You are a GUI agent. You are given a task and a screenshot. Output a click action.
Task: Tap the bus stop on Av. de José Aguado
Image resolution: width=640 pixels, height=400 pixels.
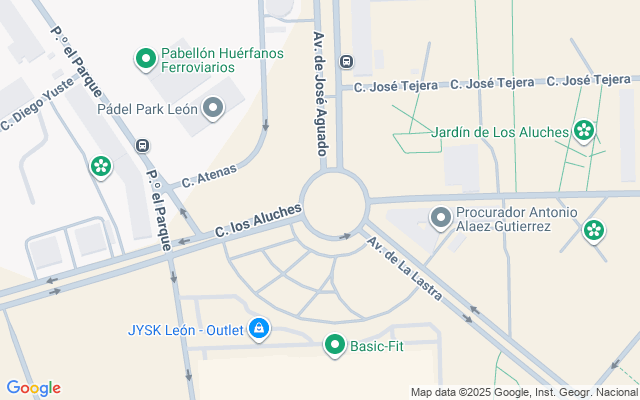pos(346,61)
